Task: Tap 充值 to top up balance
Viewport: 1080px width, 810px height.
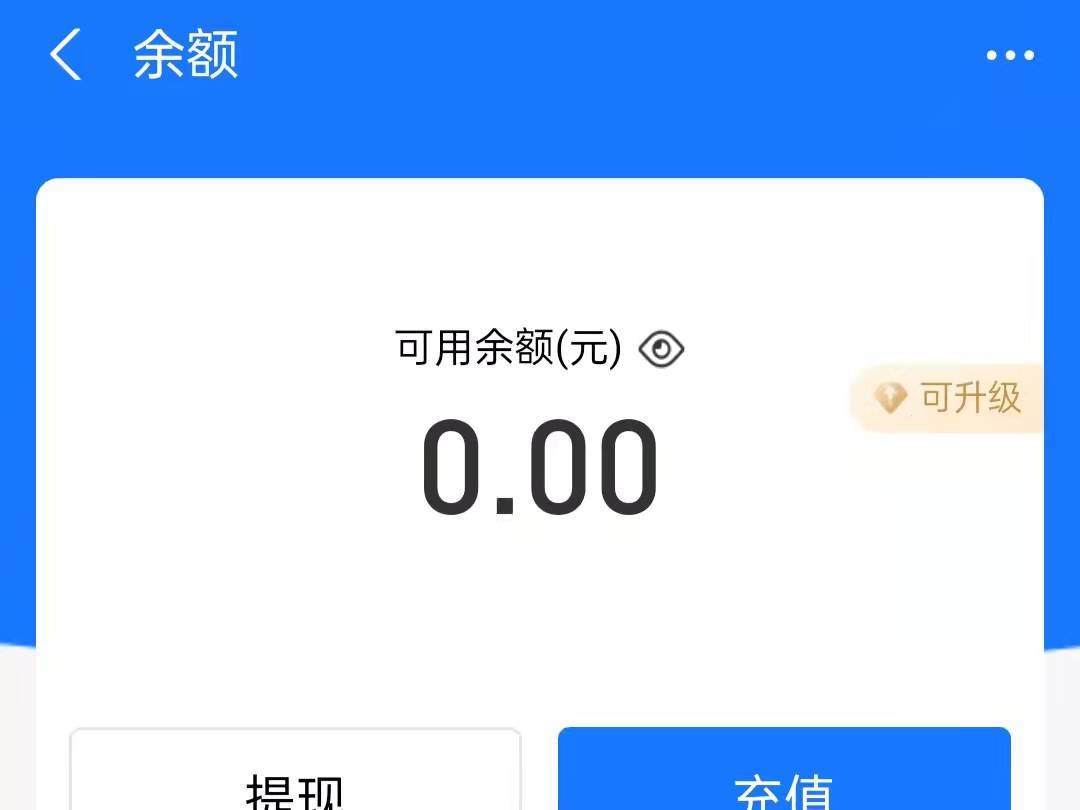Action: 784,775
